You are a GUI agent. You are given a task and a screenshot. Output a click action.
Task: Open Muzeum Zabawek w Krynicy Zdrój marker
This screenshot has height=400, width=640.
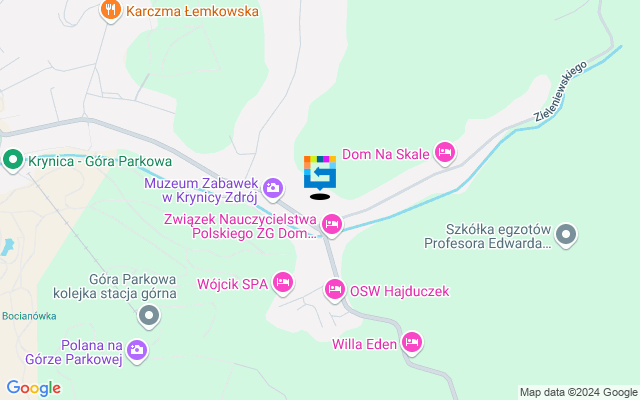272,187
